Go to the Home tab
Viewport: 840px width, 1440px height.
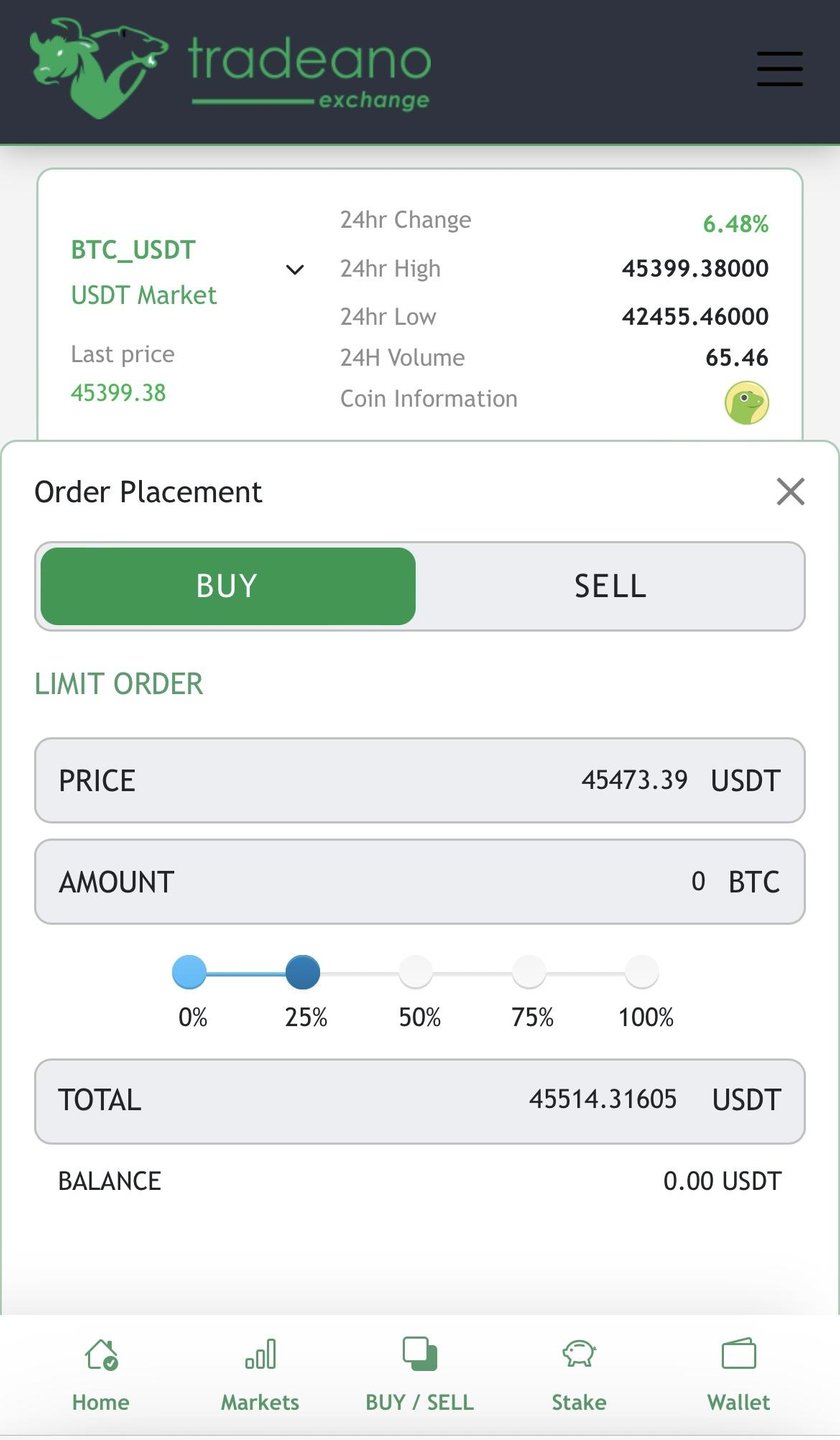(100, 1376)
